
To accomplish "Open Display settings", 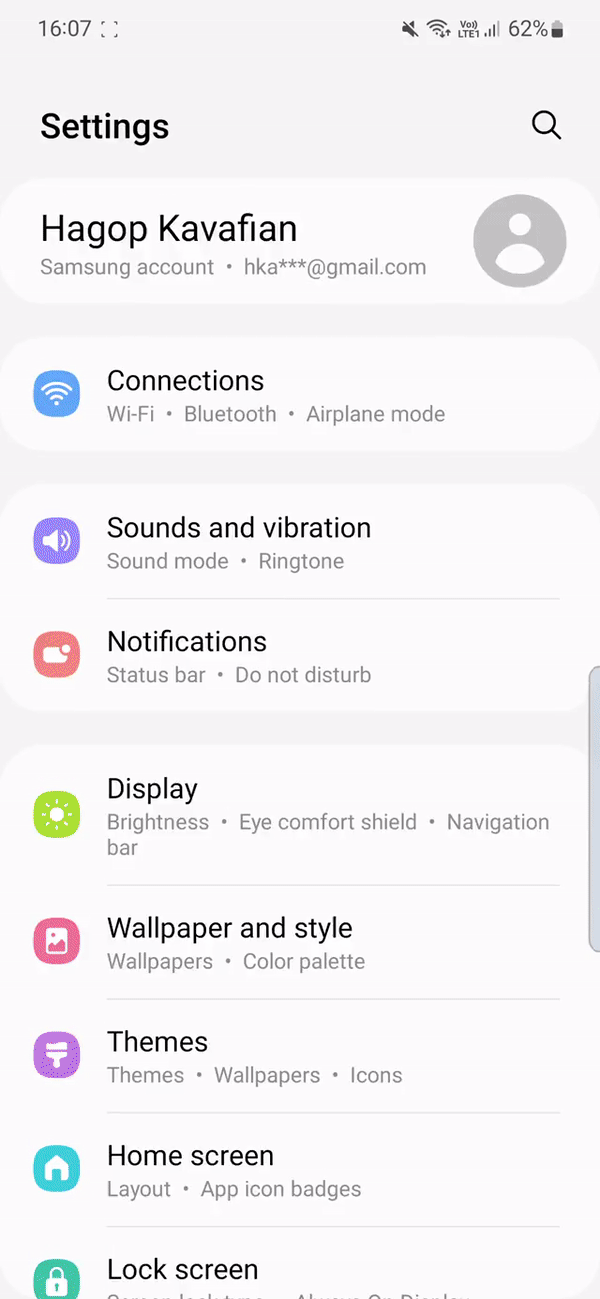I will pyautogui.click(x=275, y=816).
